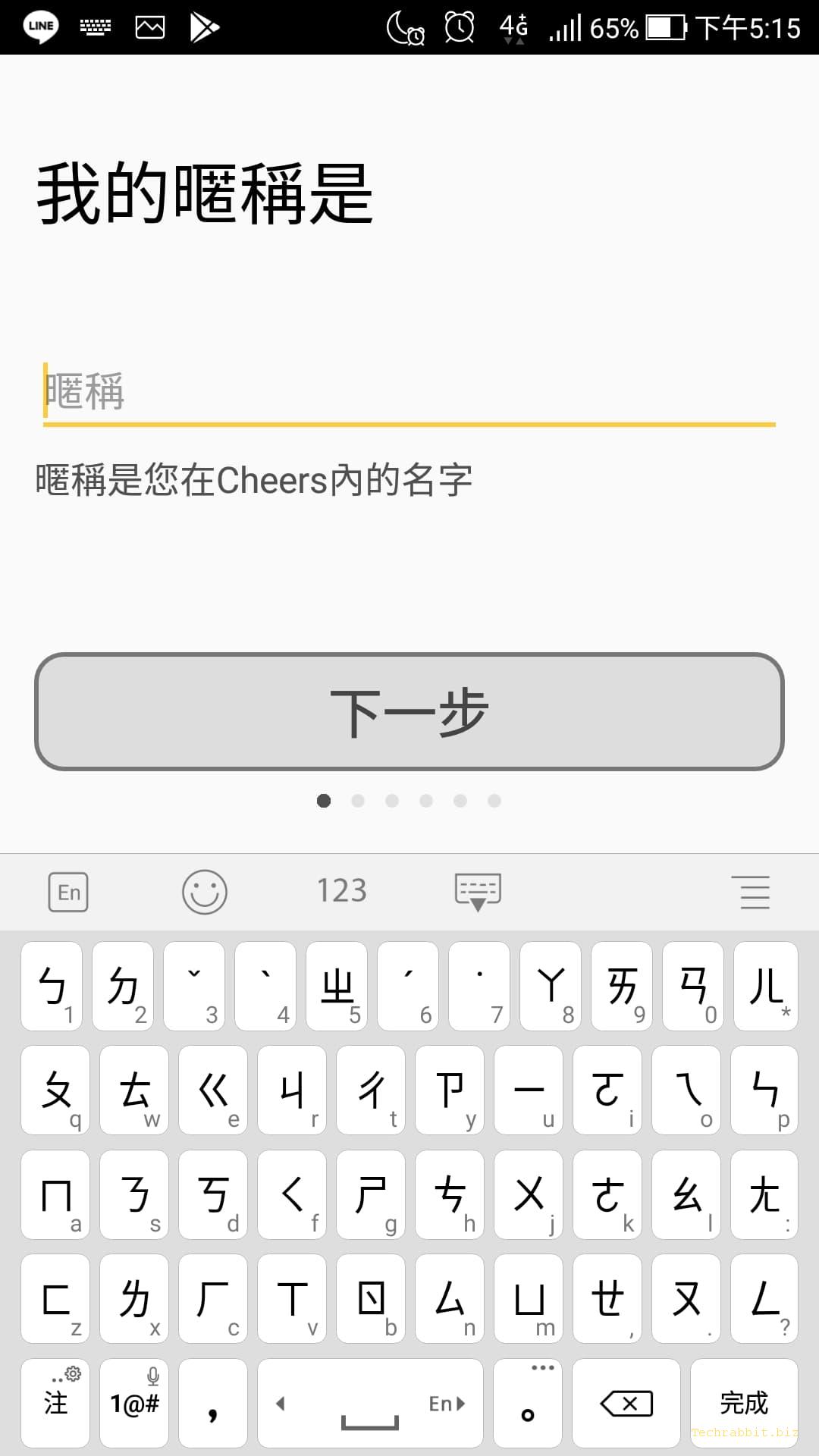Tap the 完成 done key

[x=744, y=1403]
